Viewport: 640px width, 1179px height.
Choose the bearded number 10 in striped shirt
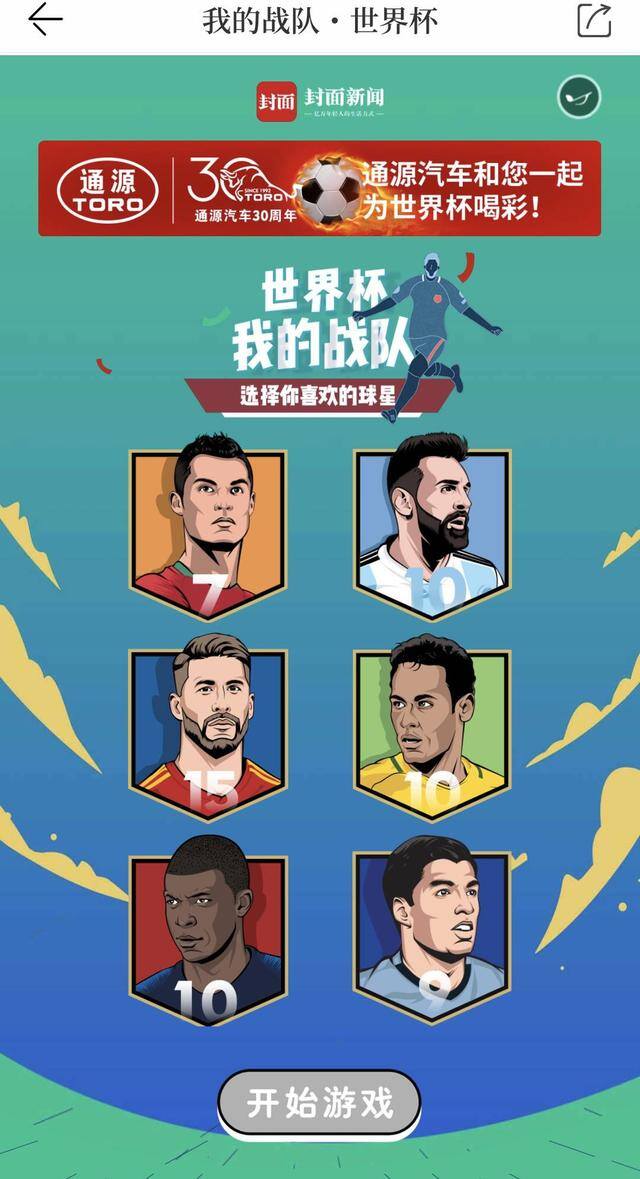coord(432,530)
